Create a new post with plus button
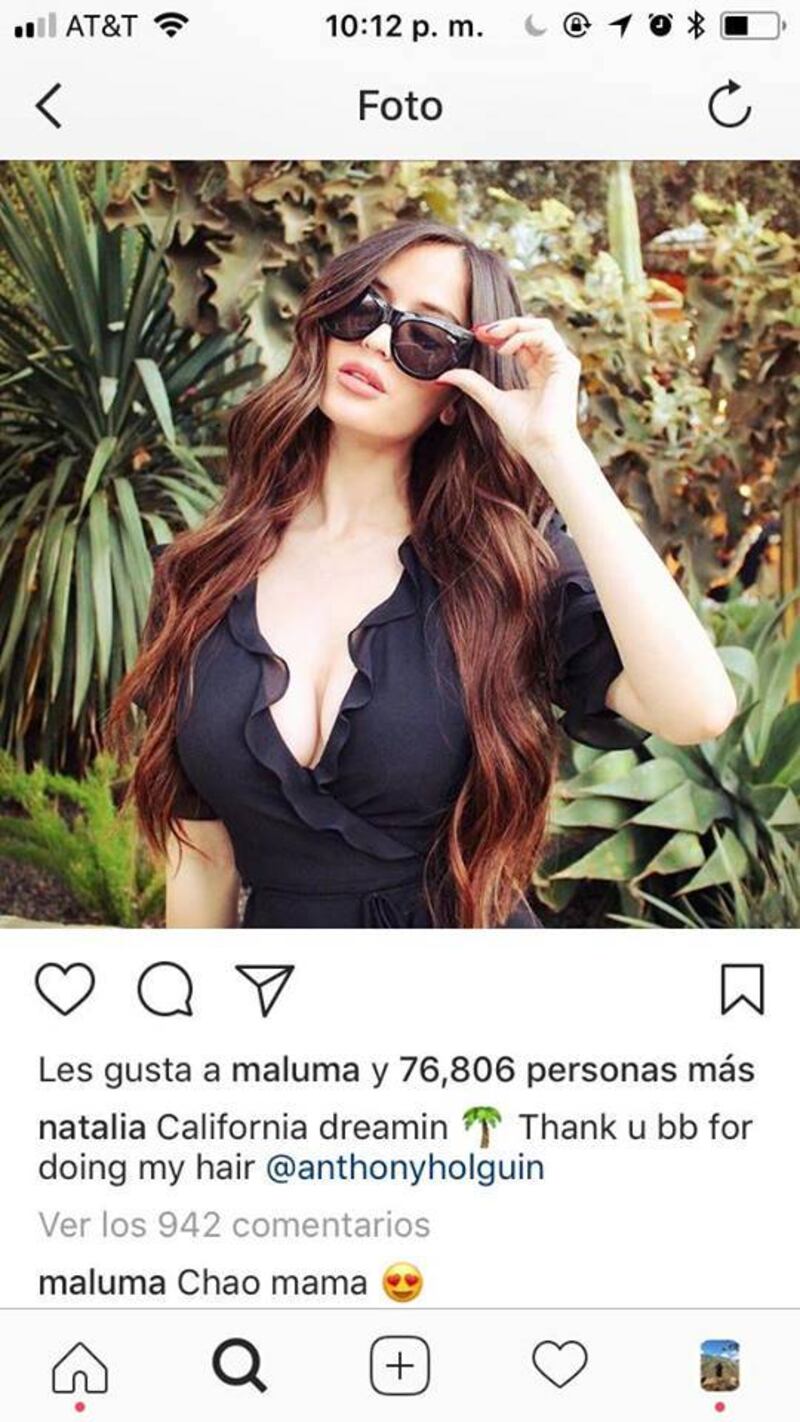 tap(400, 1366)
